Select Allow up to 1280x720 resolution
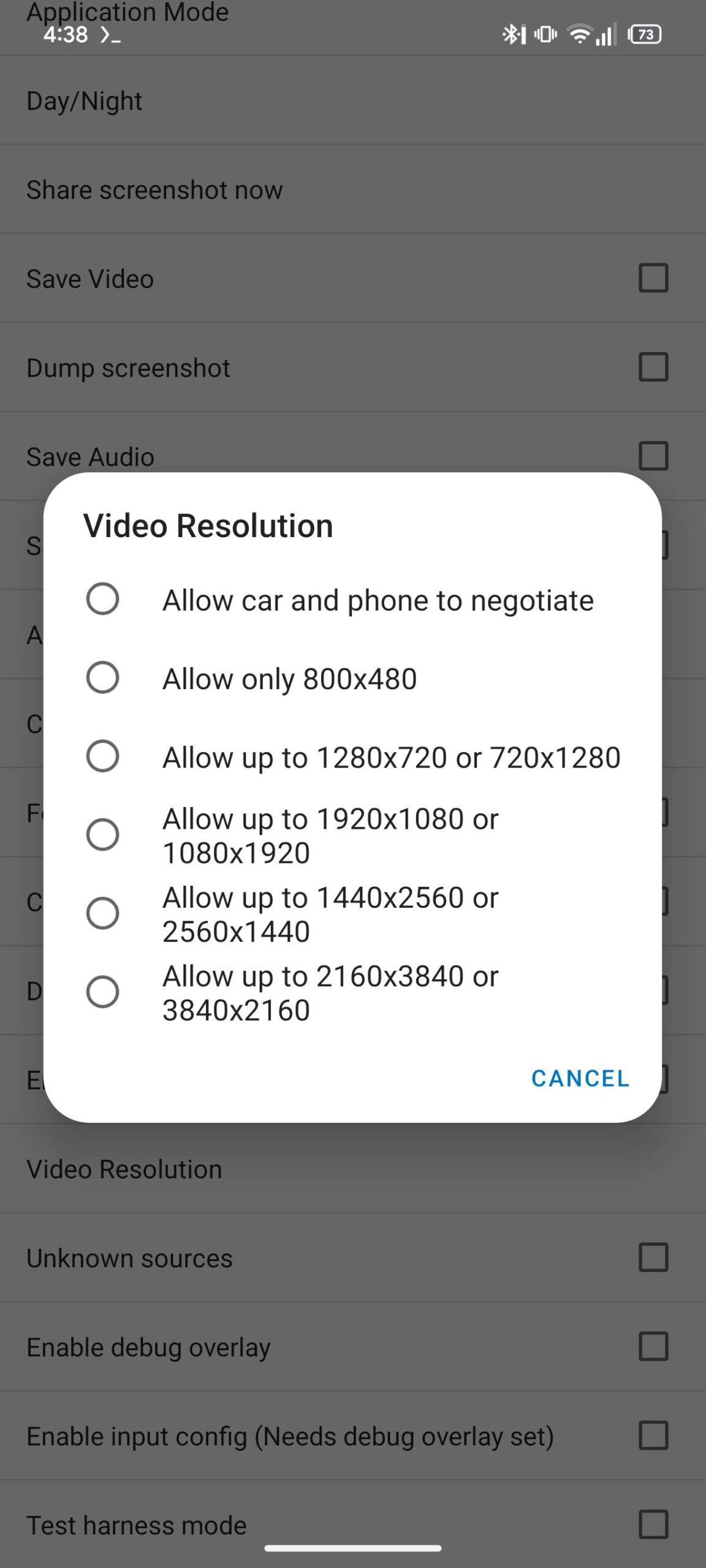 [x=103, y=756]
